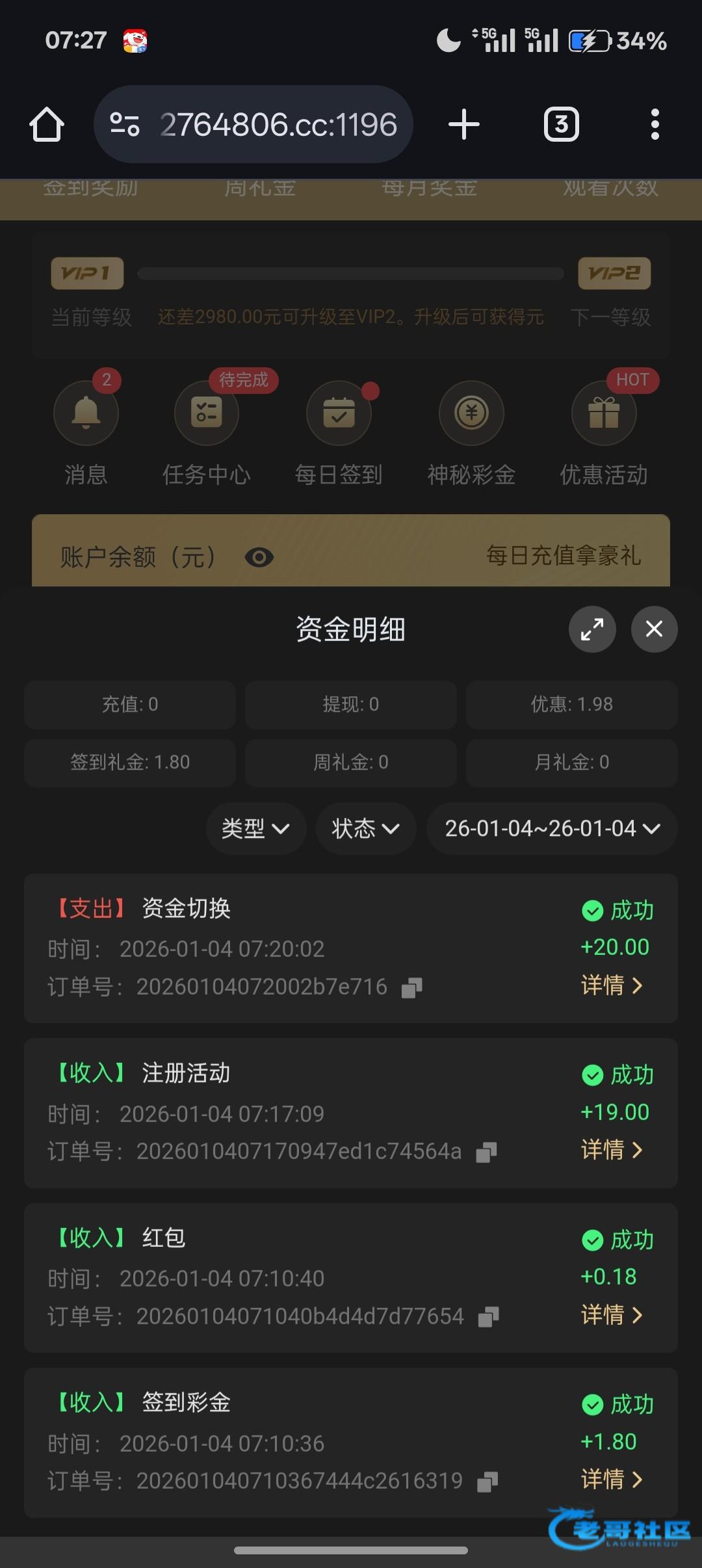View 详情 of the 签到彩金 record
The width and height of the screenshot is (702, 1568).
pyautogui.click(x=612, y=1479)
